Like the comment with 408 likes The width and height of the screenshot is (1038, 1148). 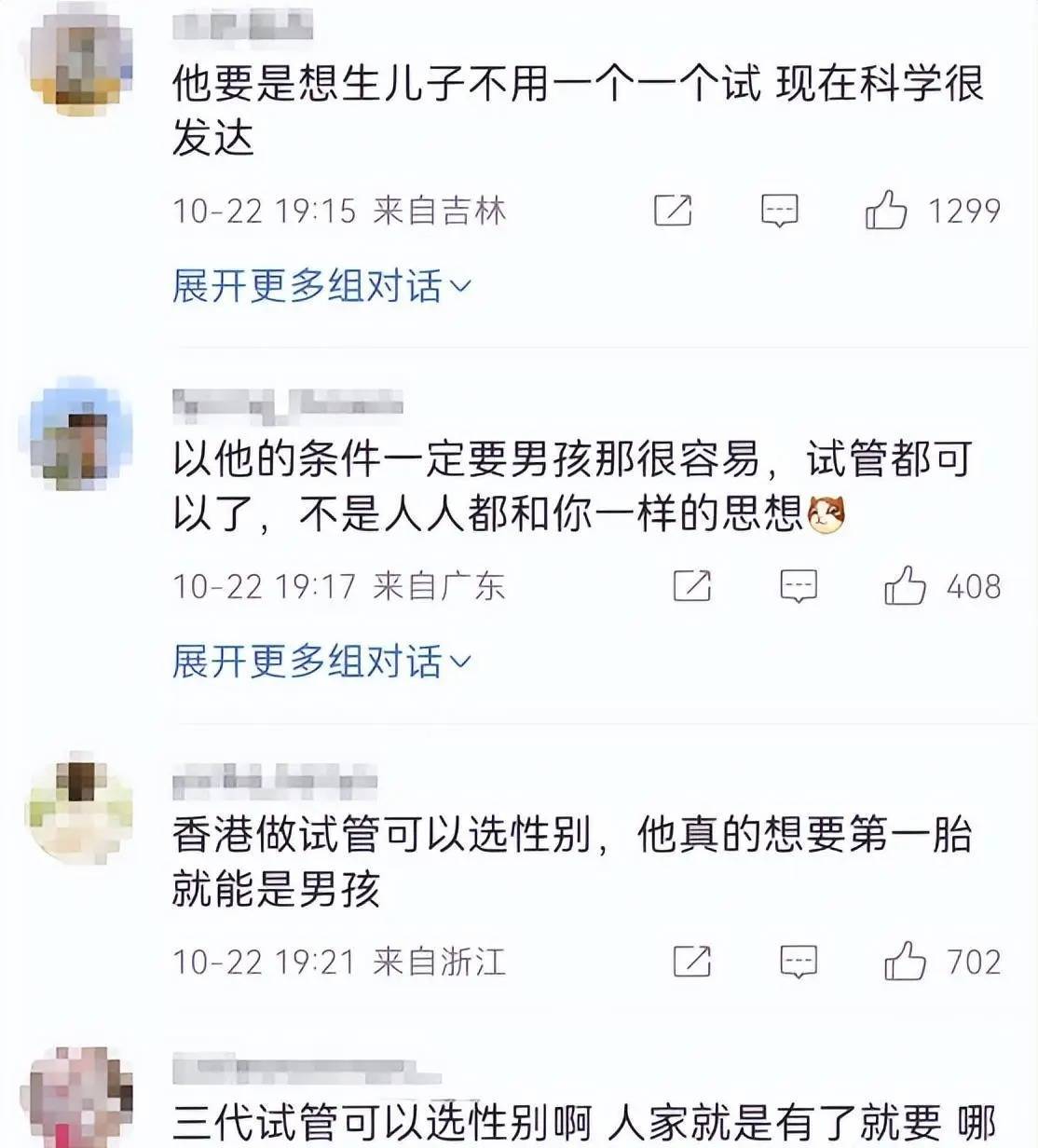click(x=905, y=586)
